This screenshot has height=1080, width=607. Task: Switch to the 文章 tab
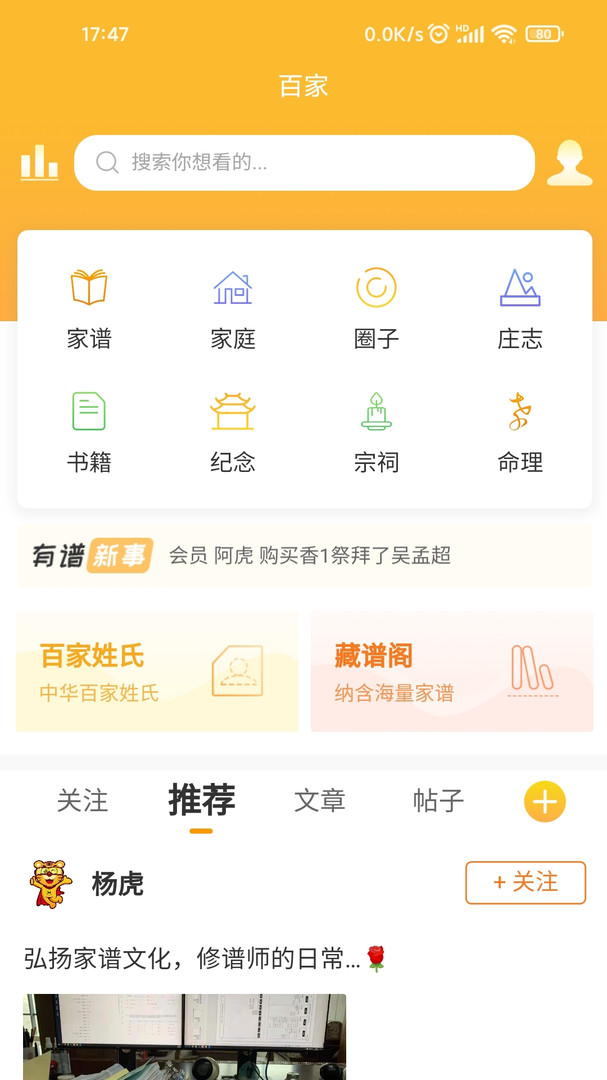tap(320, 800)
